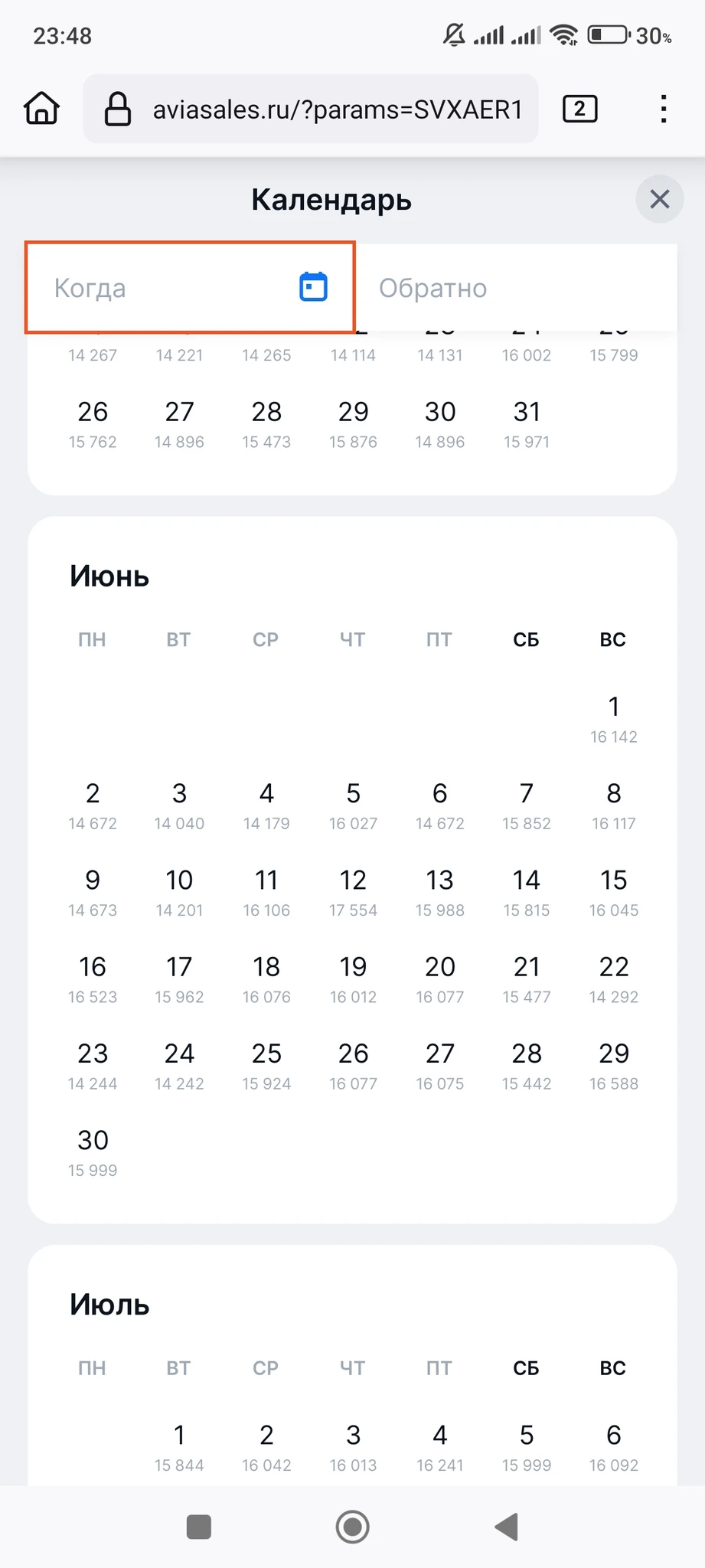Pick July 1 priced 15 844
This screenshot has height=1568, width=705.
[179, 1446]
